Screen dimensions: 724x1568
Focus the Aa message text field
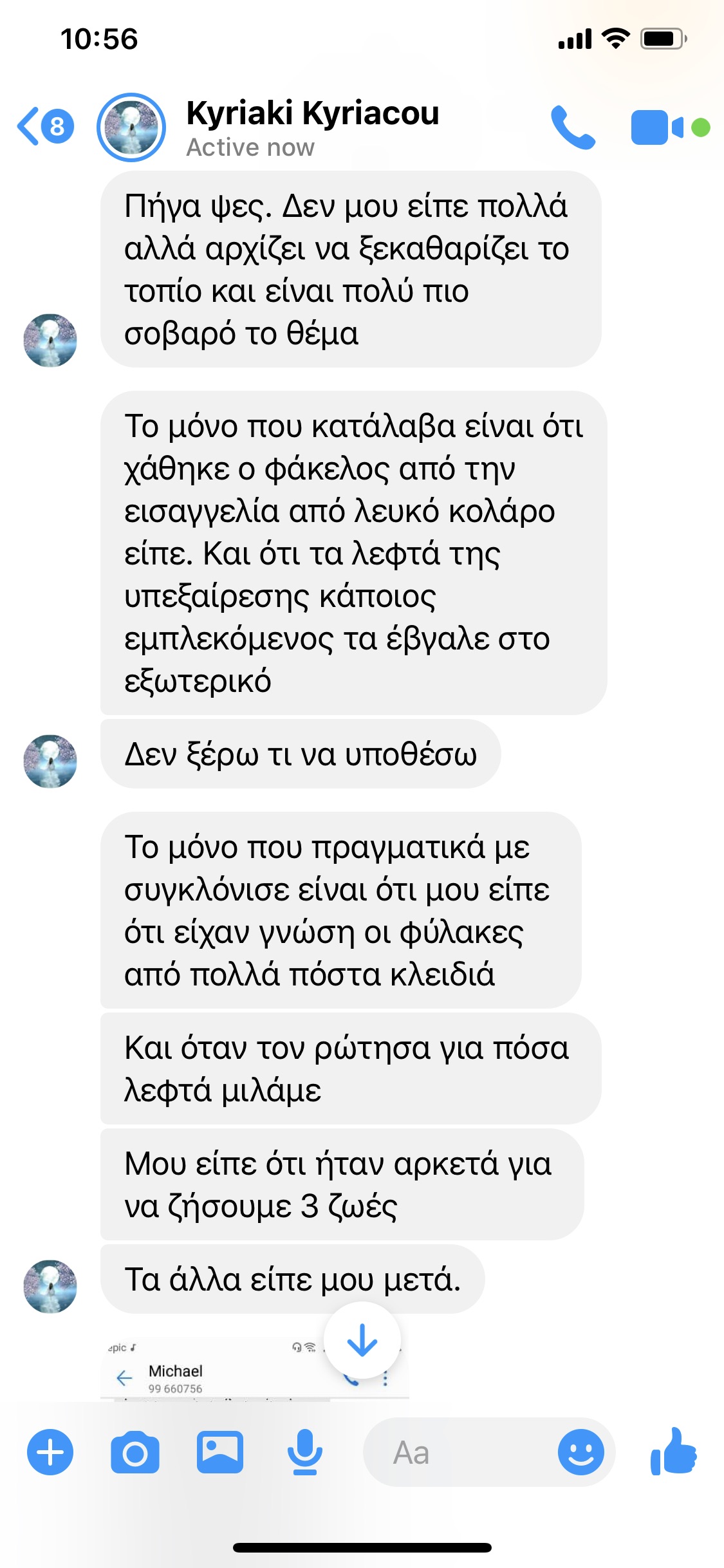[x=463, y=1452]
